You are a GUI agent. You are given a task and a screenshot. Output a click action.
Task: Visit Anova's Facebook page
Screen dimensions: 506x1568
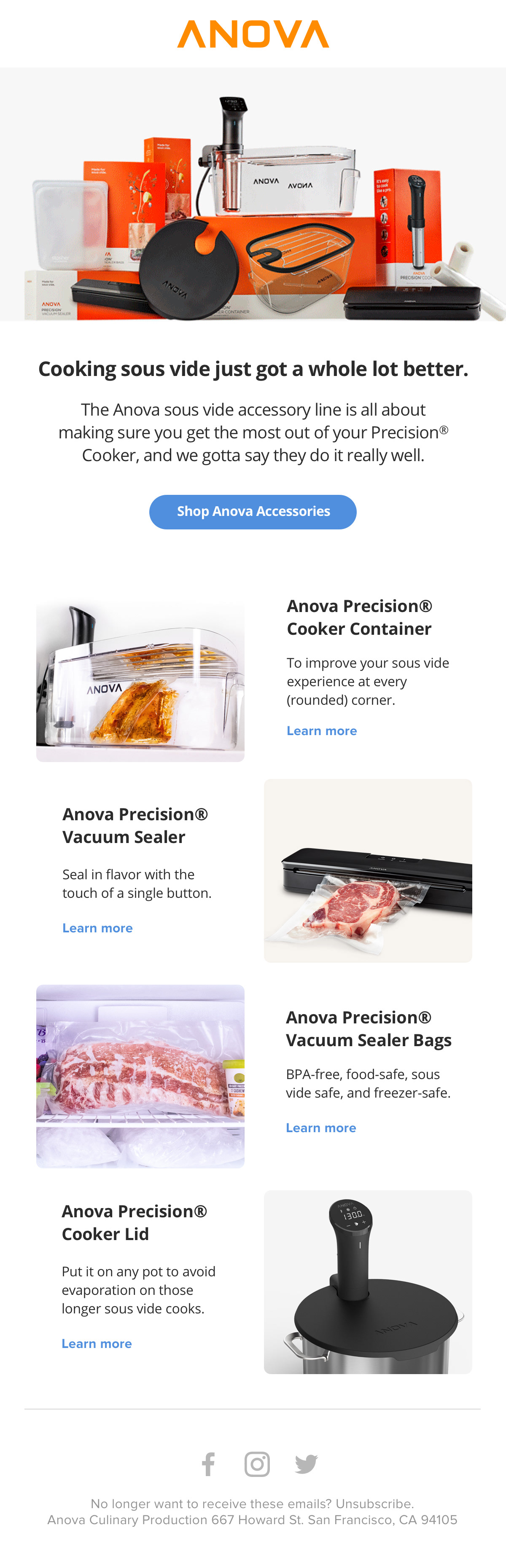tap(208, 1464)
